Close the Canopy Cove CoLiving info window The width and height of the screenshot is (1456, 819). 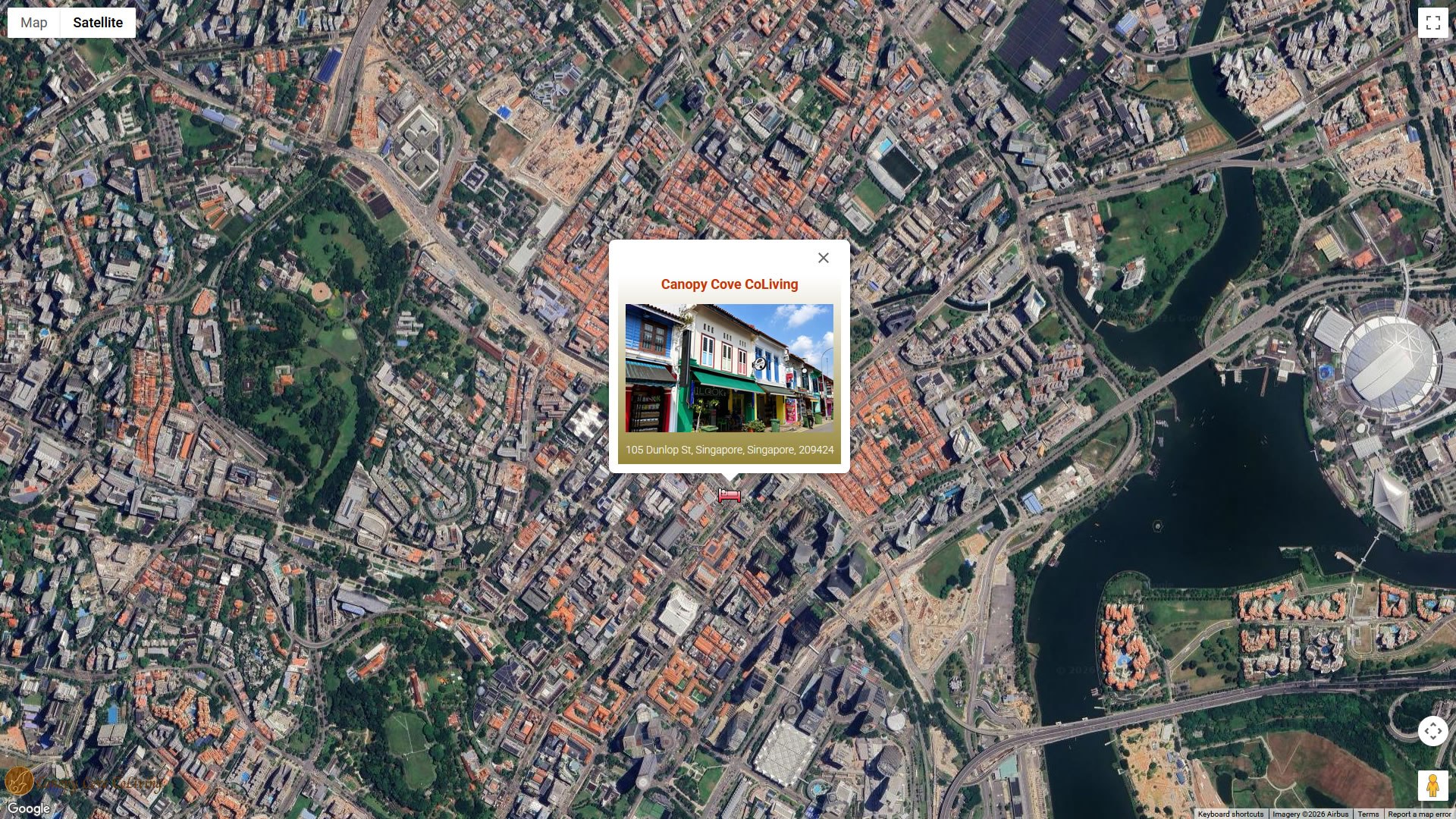point(824,258)
